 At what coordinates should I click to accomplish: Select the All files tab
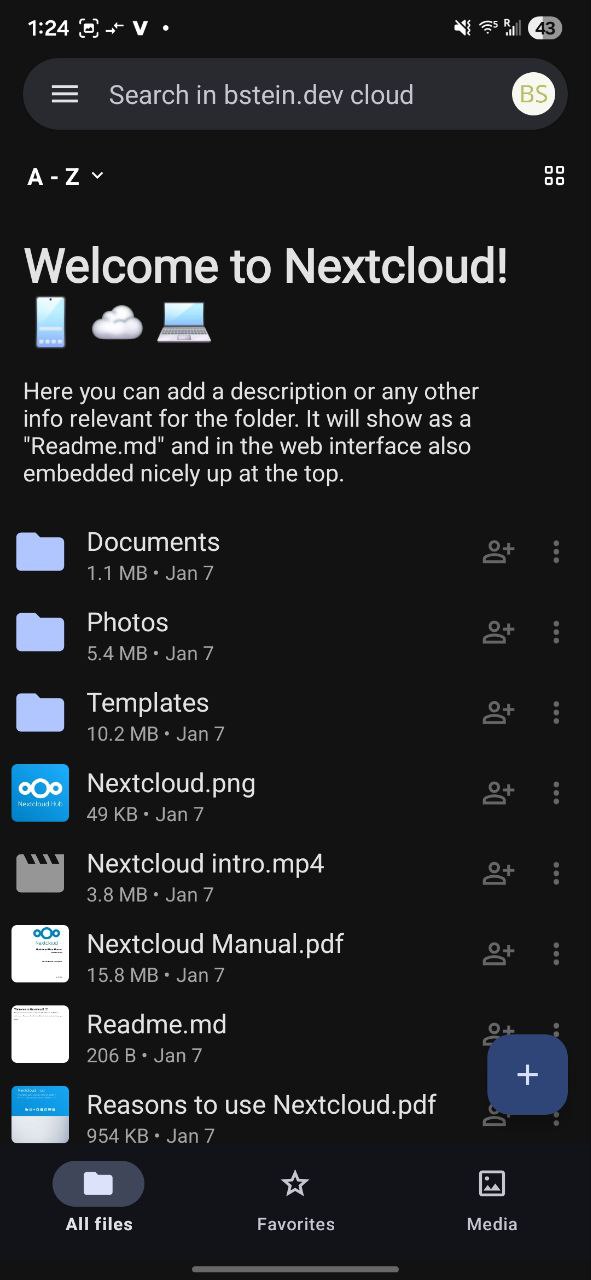(x=98, y=1198)
